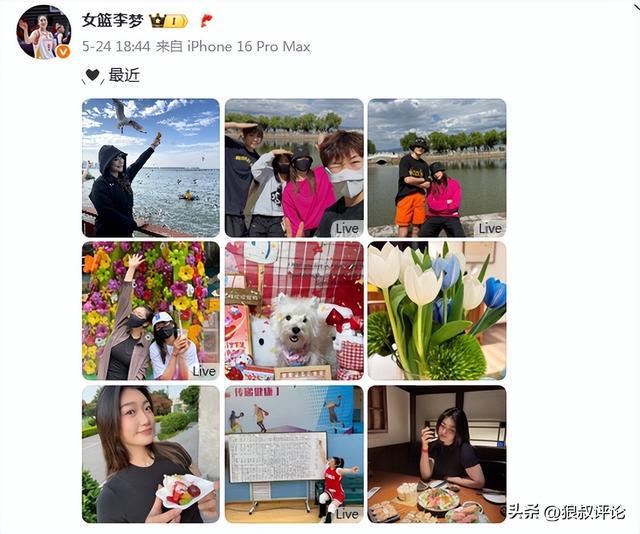View the white dog photo
640x534 pixels.
pos(294,310)
